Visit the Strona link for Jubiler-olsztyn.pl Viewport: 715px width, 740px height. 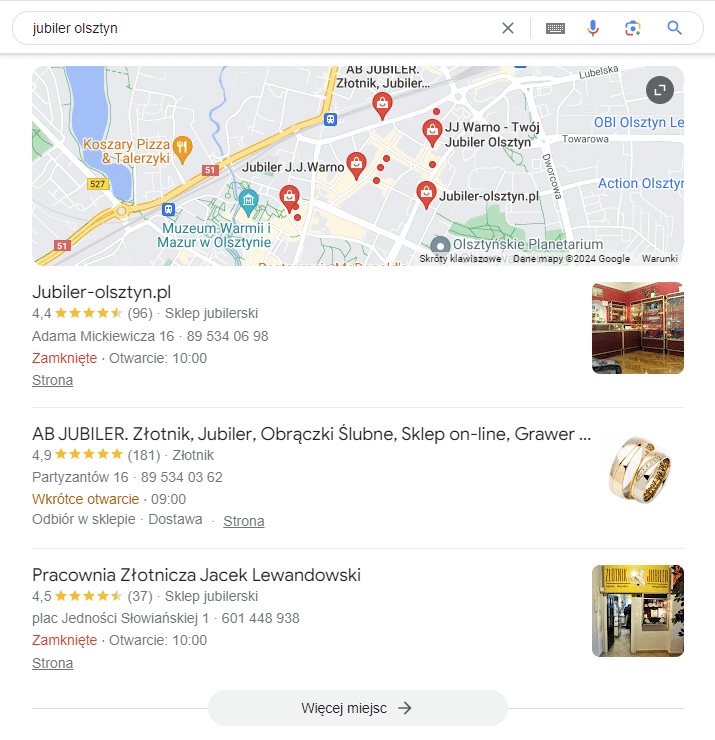[52, 380]
